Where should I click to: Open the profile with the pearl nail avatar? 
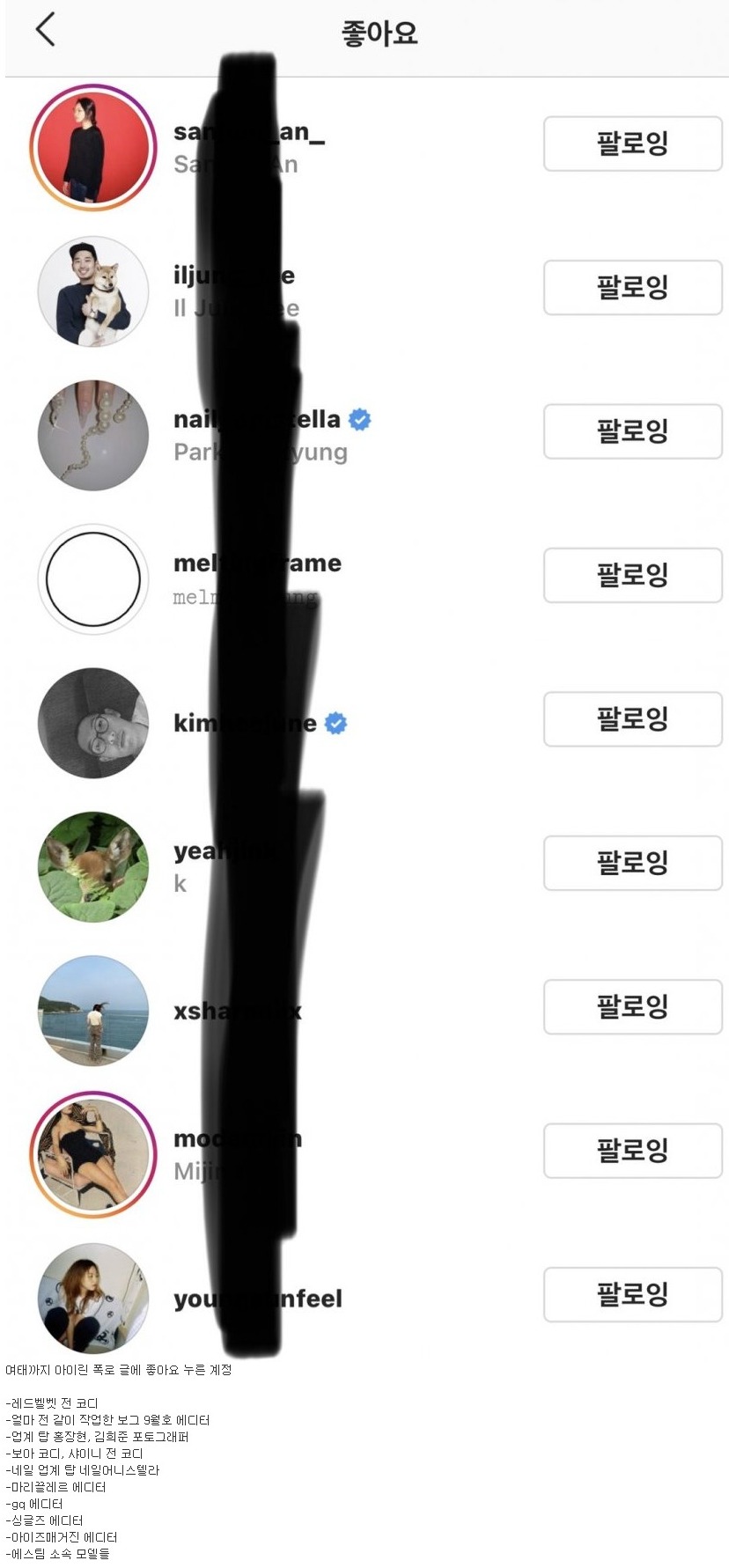[x=92, y=435]
